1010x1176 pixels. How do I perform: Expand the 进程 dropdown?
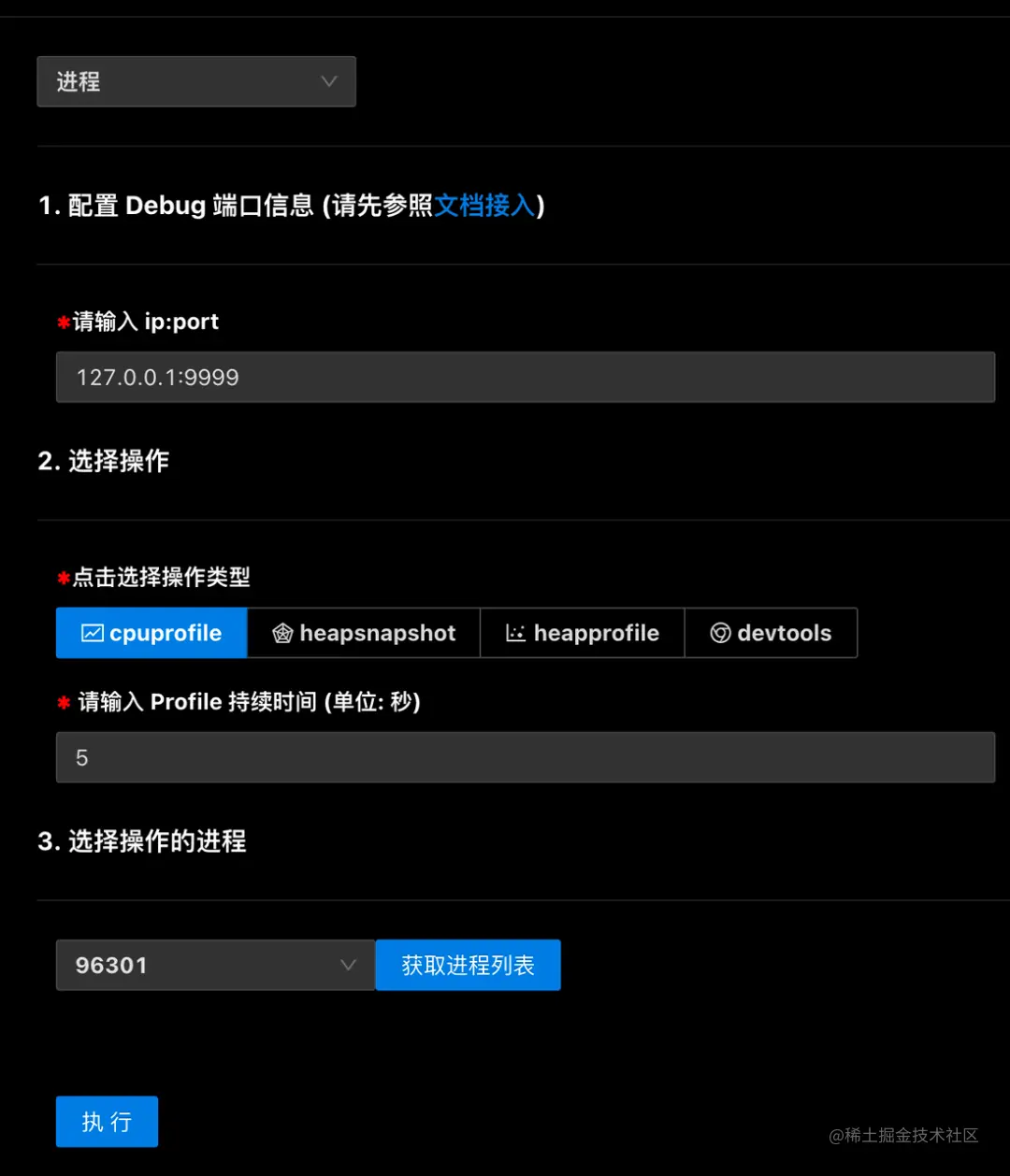(x=196, y=81)
